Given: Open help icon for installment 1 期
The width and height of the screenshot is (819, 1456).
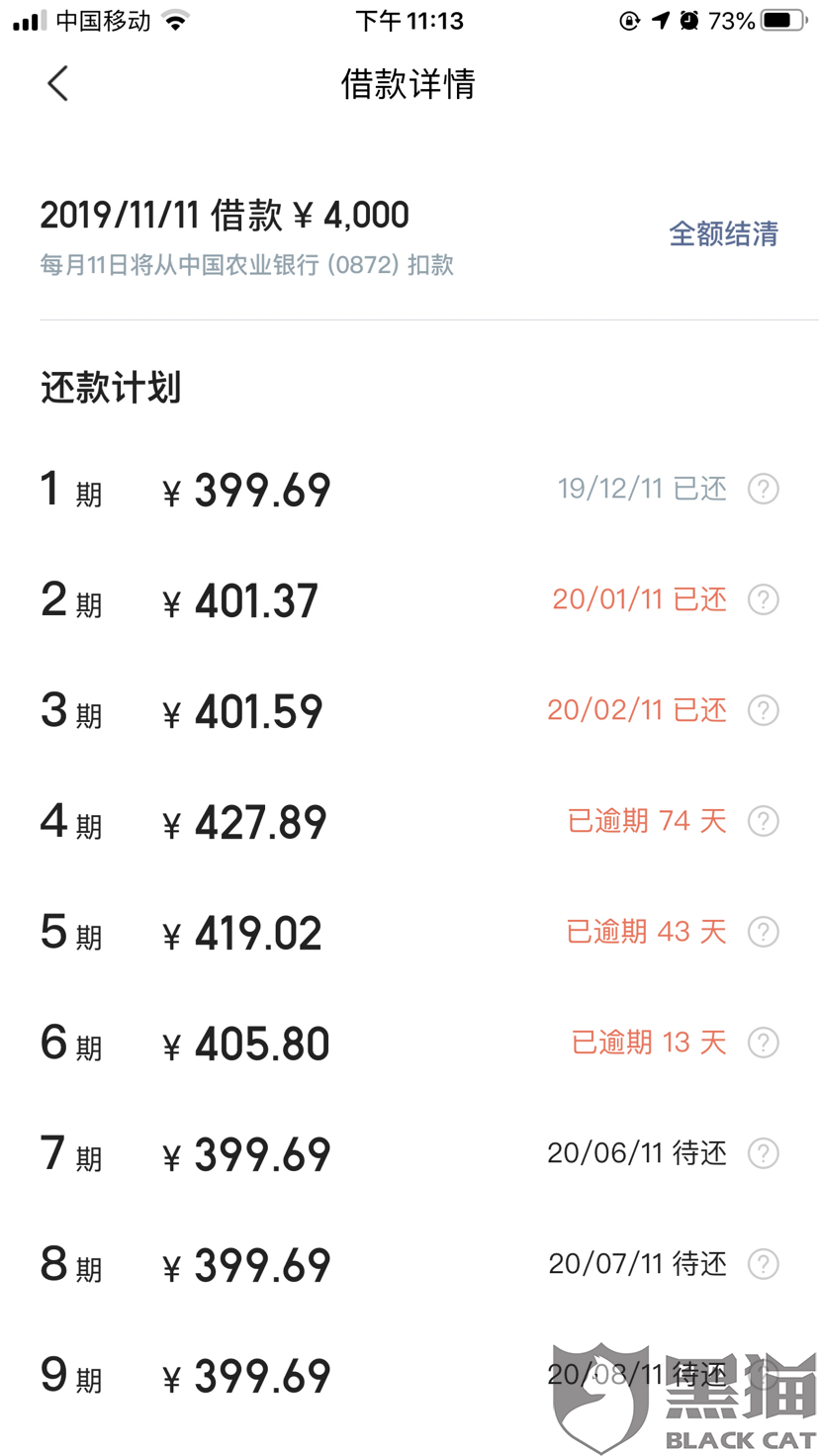Looking at the screenshot, I should click(763, 489).
